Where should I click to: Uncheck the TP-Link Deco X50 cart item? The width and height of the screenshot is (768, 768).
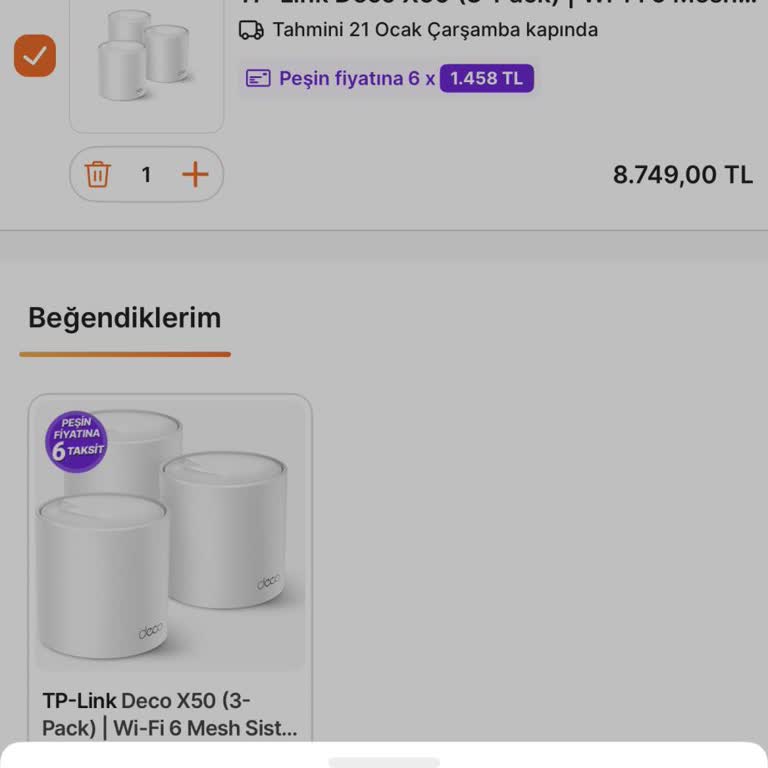tap(35, 56)
